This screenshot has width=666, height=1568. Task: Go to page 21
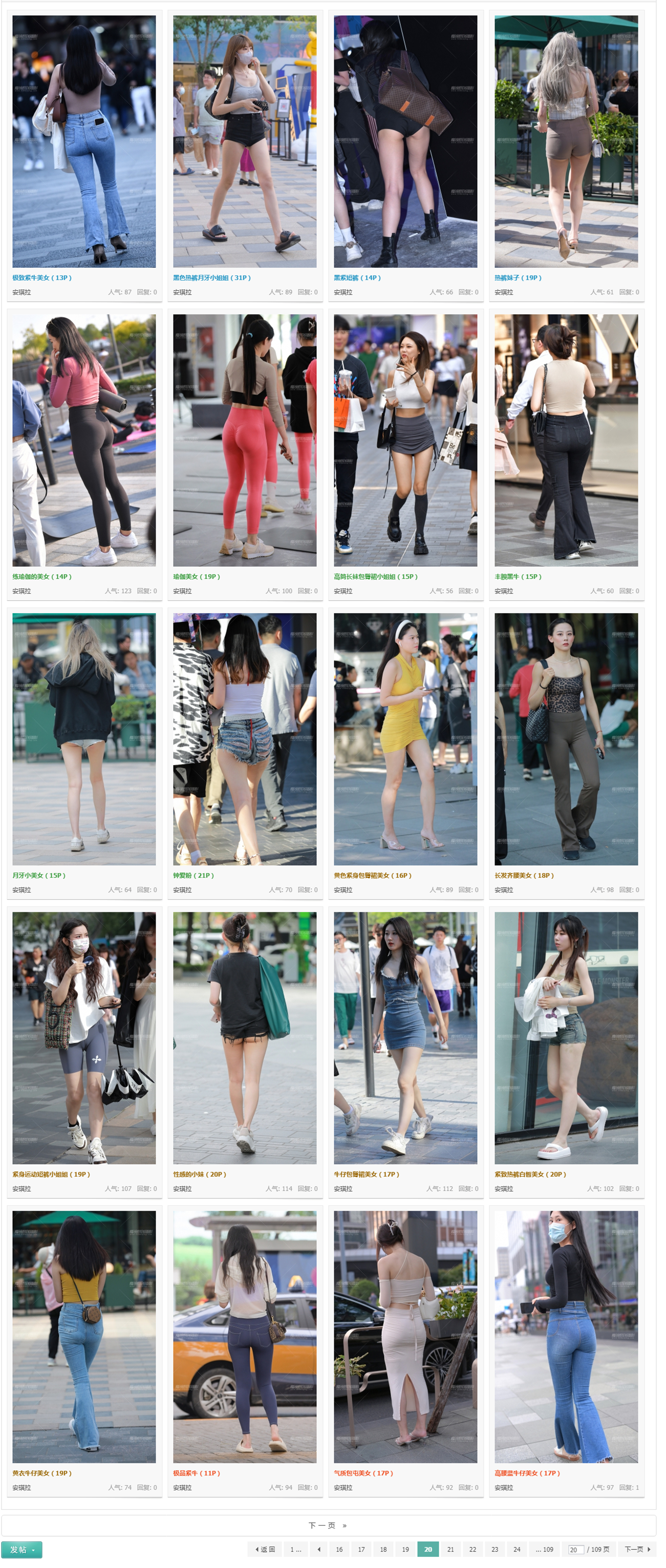coord(450,1549)
